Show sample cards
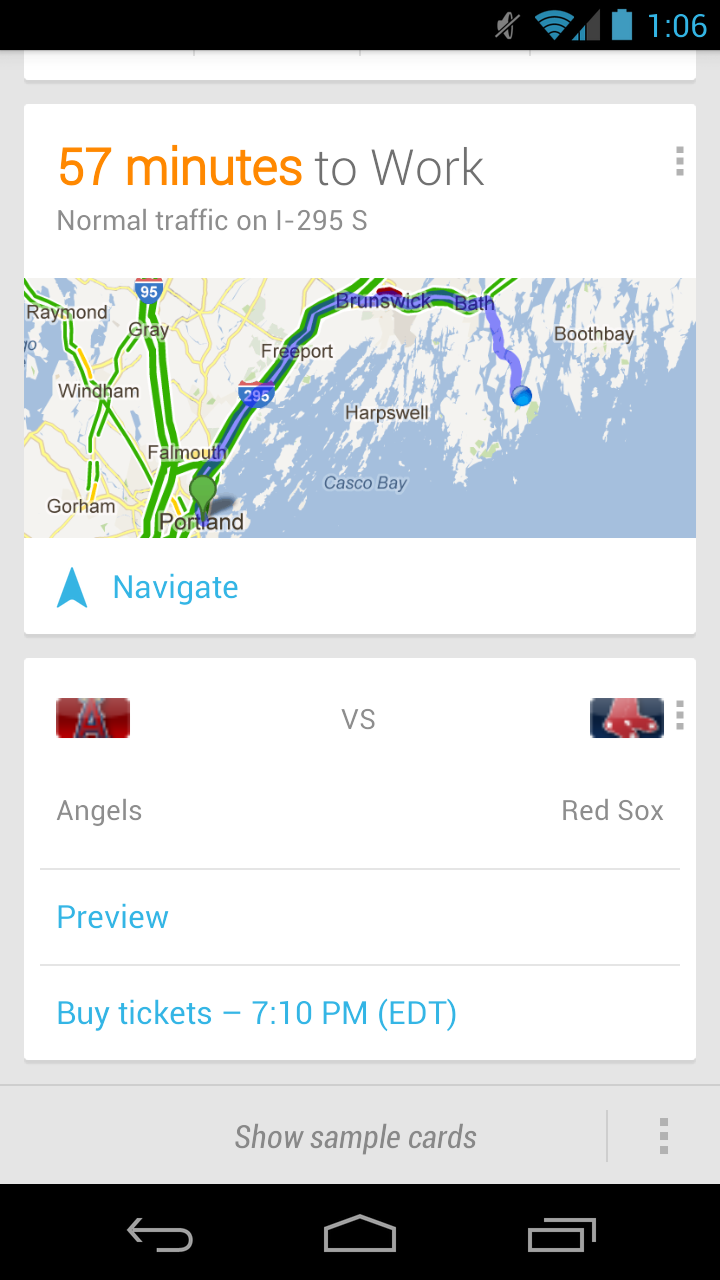720x1280 pixels. [x=355, y=1137]
